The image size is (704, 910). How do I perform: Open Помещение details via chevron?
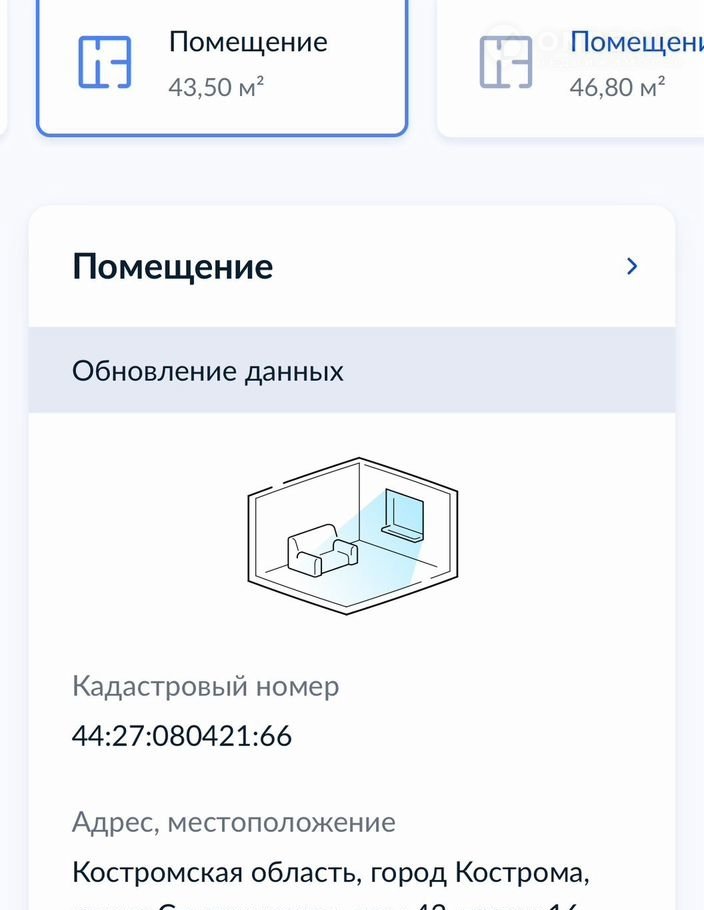point(631,266)
